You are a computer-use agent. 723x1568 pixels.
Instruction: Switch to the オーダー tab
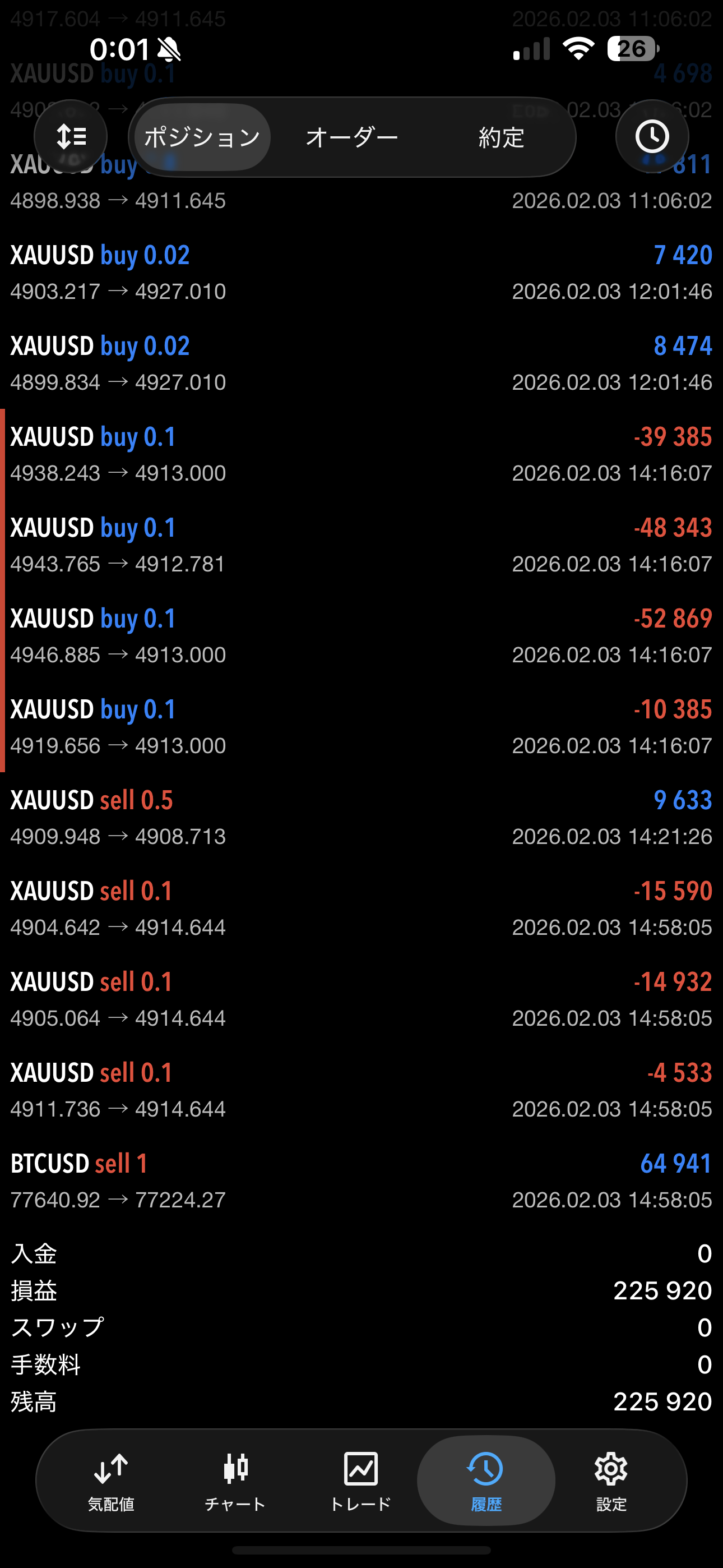(x=352, y=137)
